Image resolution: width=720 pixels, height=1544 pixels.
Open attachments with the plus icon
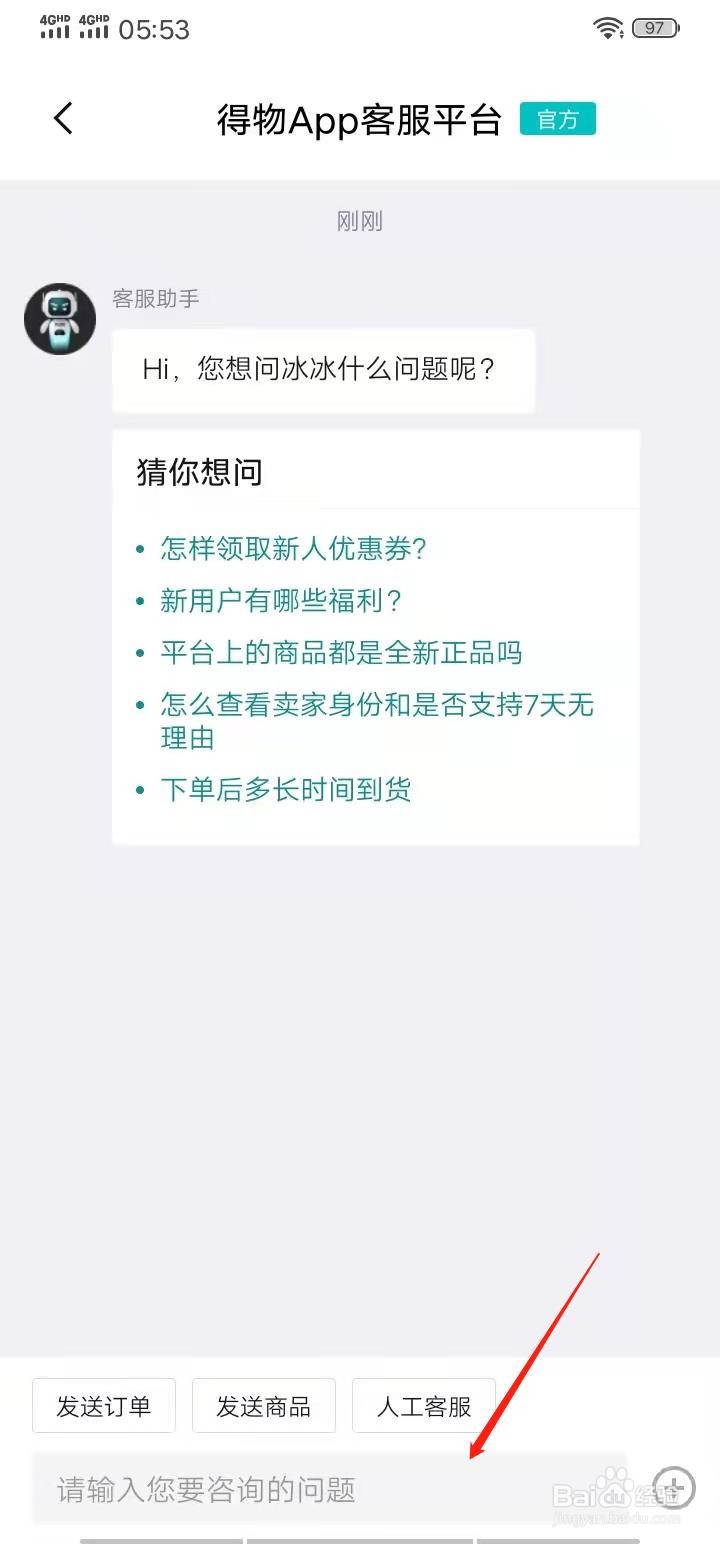coord(674,1489)
